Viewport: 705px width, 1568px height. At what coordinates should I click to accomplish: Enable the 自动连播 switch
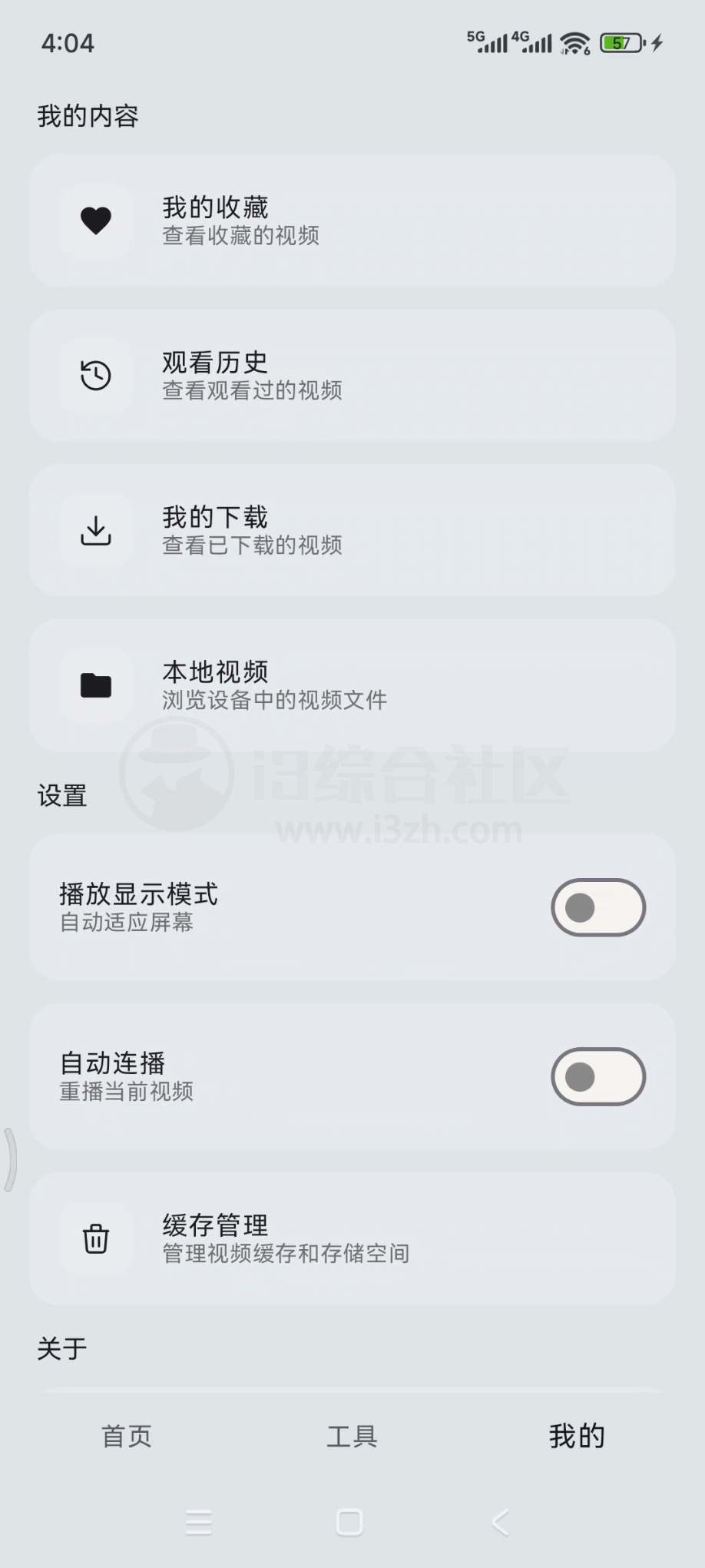(597, 1076)
